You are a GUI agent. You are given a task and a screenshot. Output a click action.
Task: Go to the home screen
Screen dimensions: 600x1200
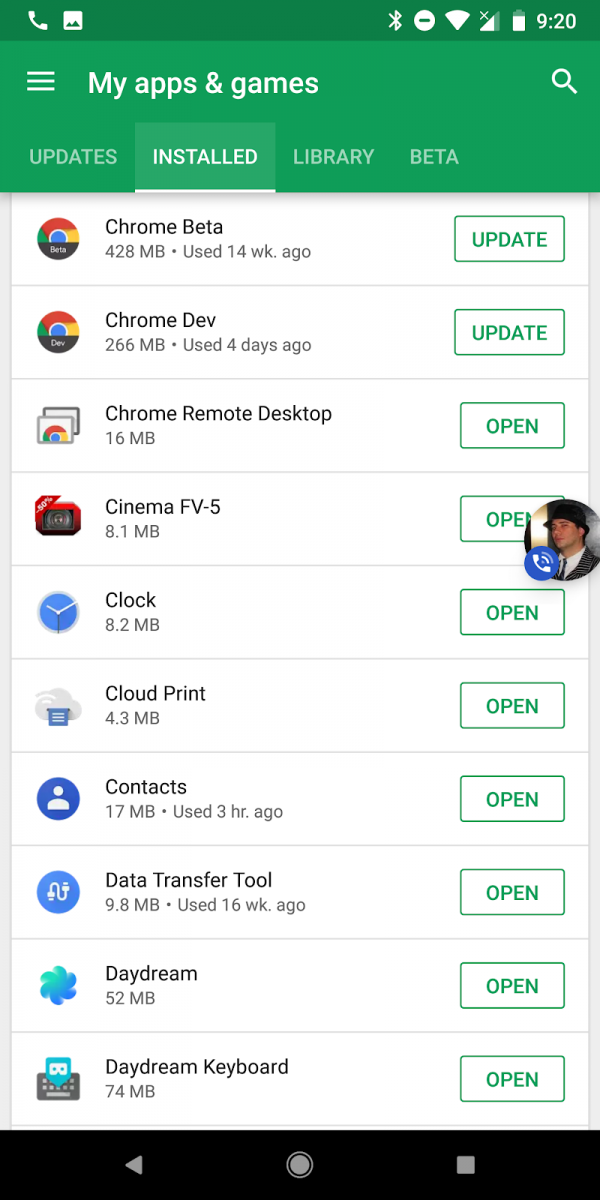point(299,1164)
